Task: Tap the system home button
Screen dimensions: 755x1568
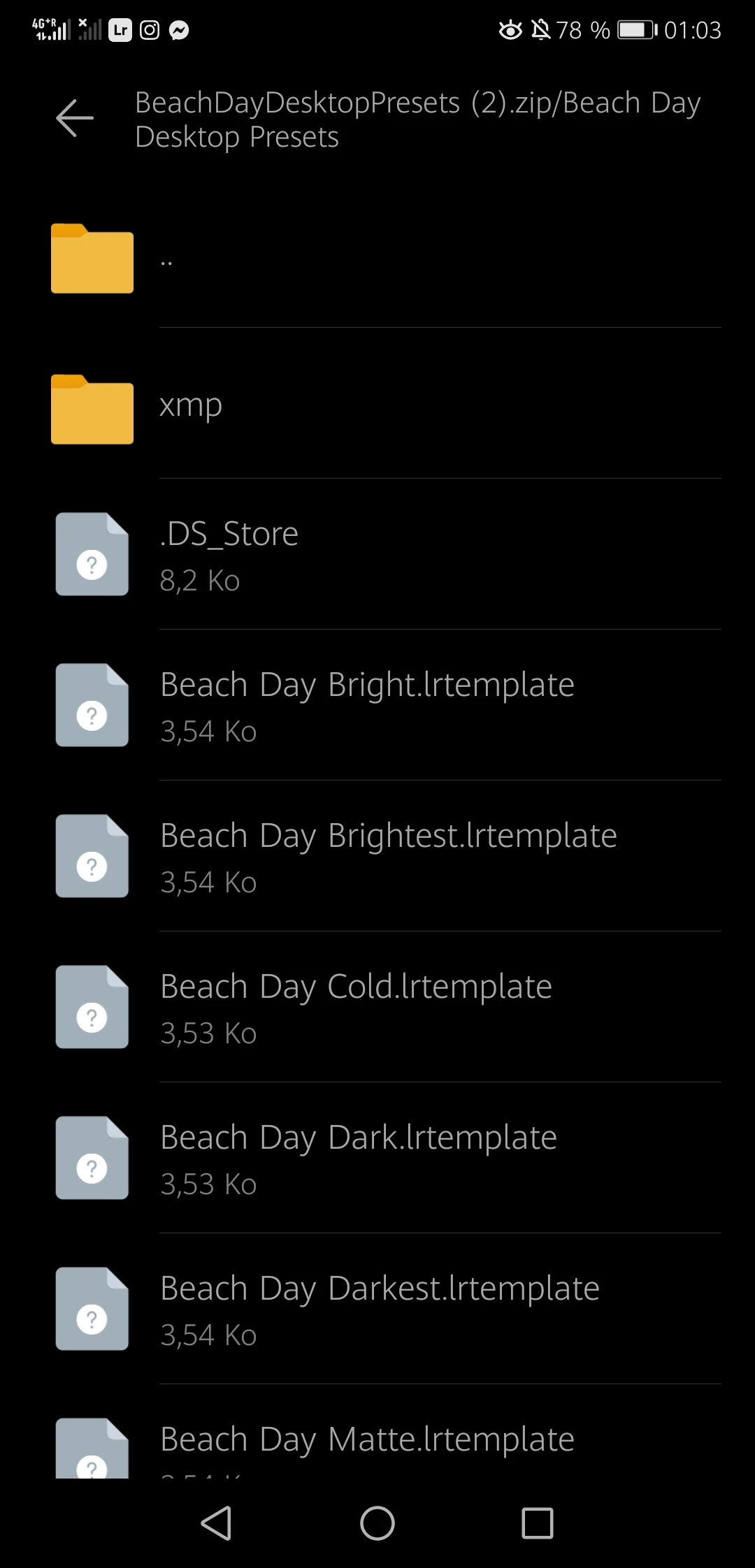Action: pyautogui.click(x=377, y=1523)
